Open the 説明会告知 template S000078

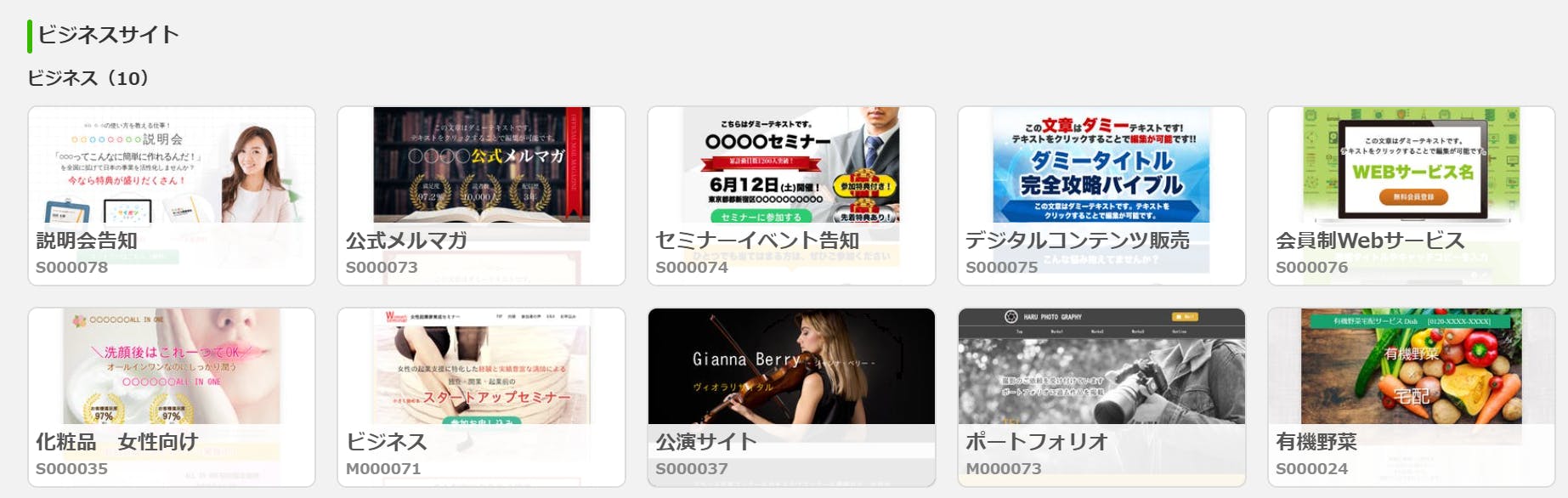(x=171, y=195)
